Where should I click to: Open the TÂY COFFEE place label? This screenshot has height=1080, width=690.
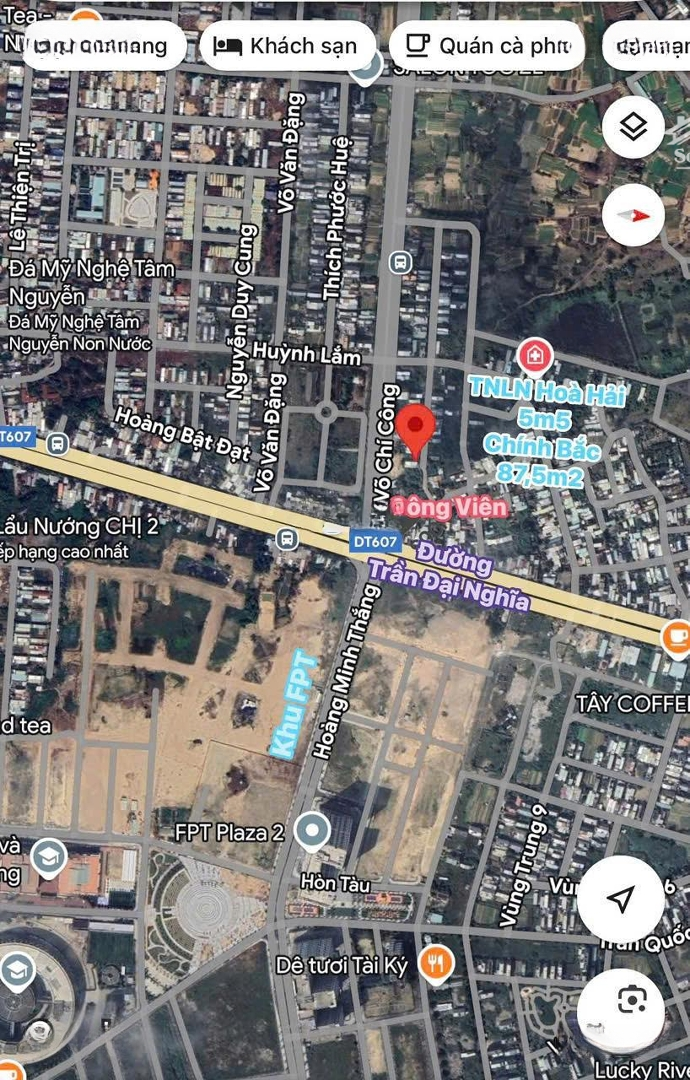pos(632,703)
